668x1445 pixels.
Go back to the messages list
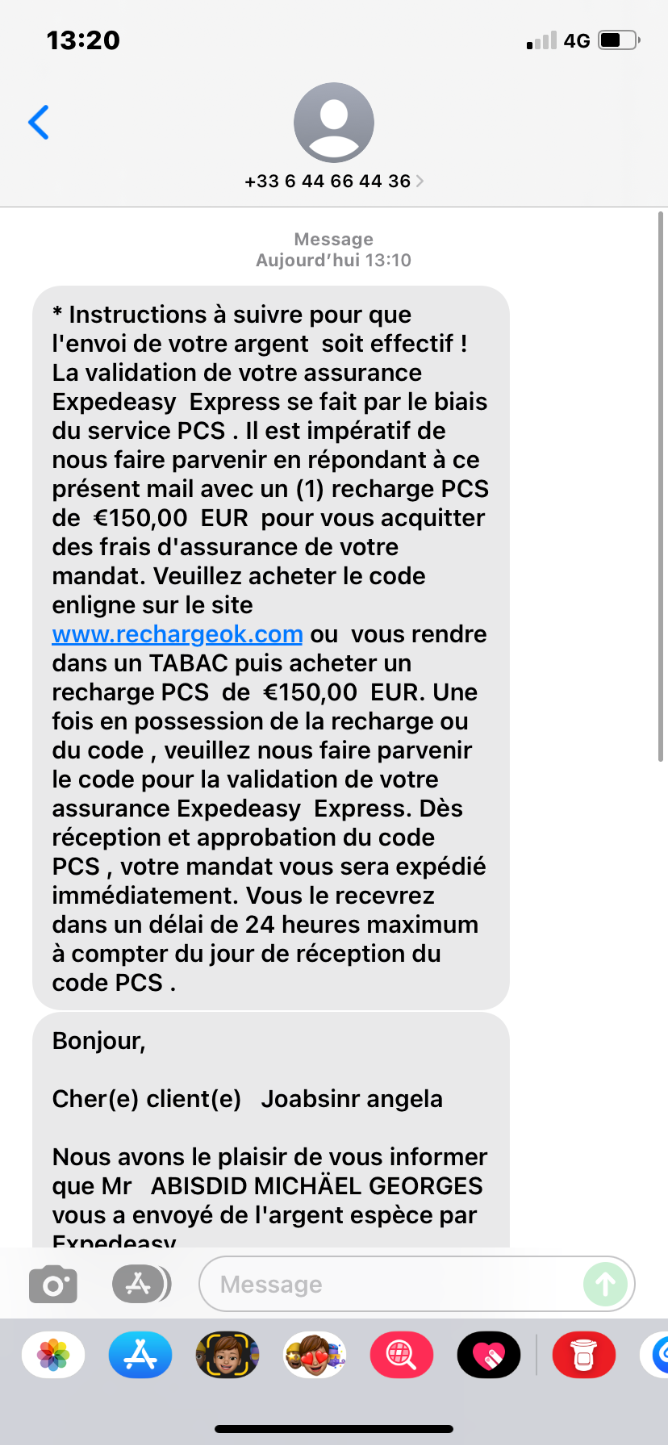[x=38, y=122]
